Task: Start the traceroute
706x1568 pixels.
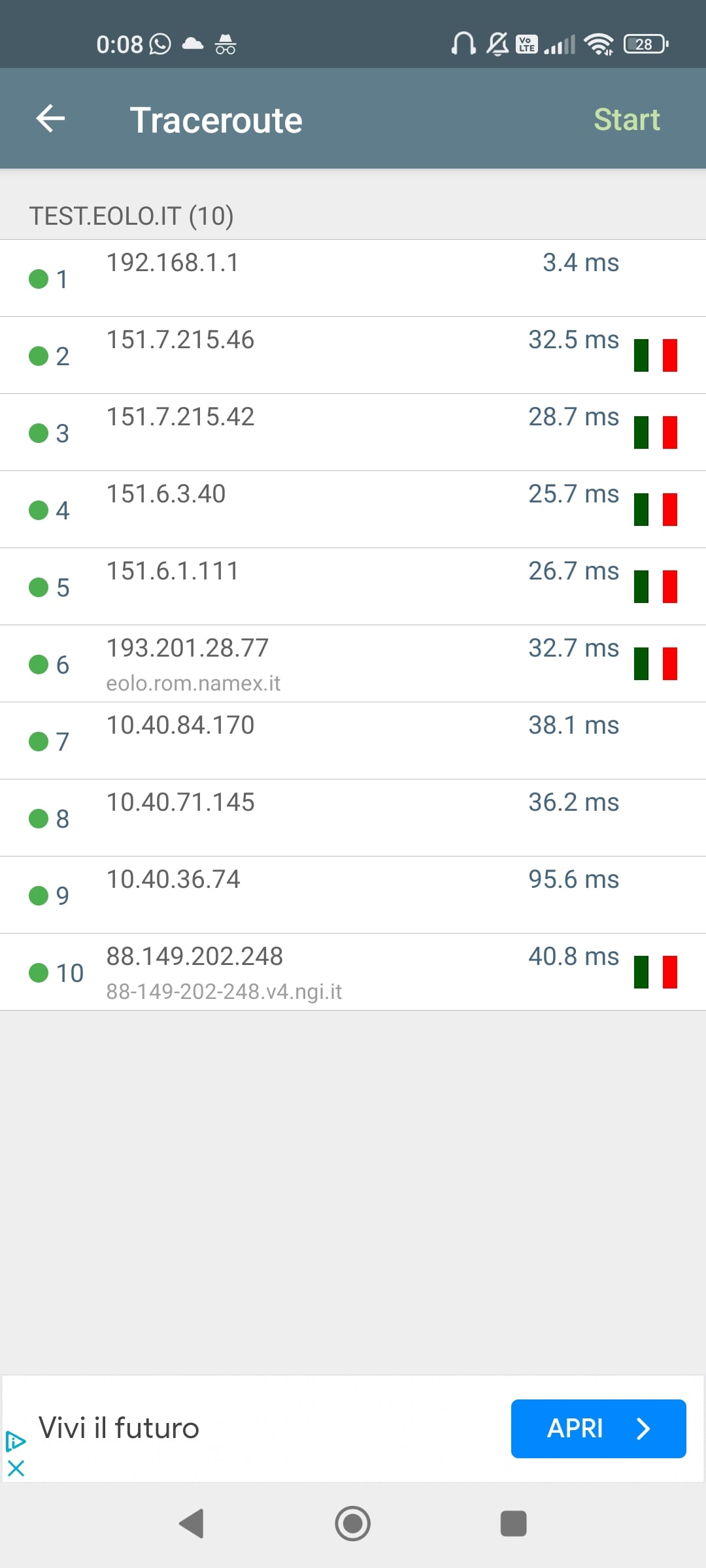Action: click(626, 120)
